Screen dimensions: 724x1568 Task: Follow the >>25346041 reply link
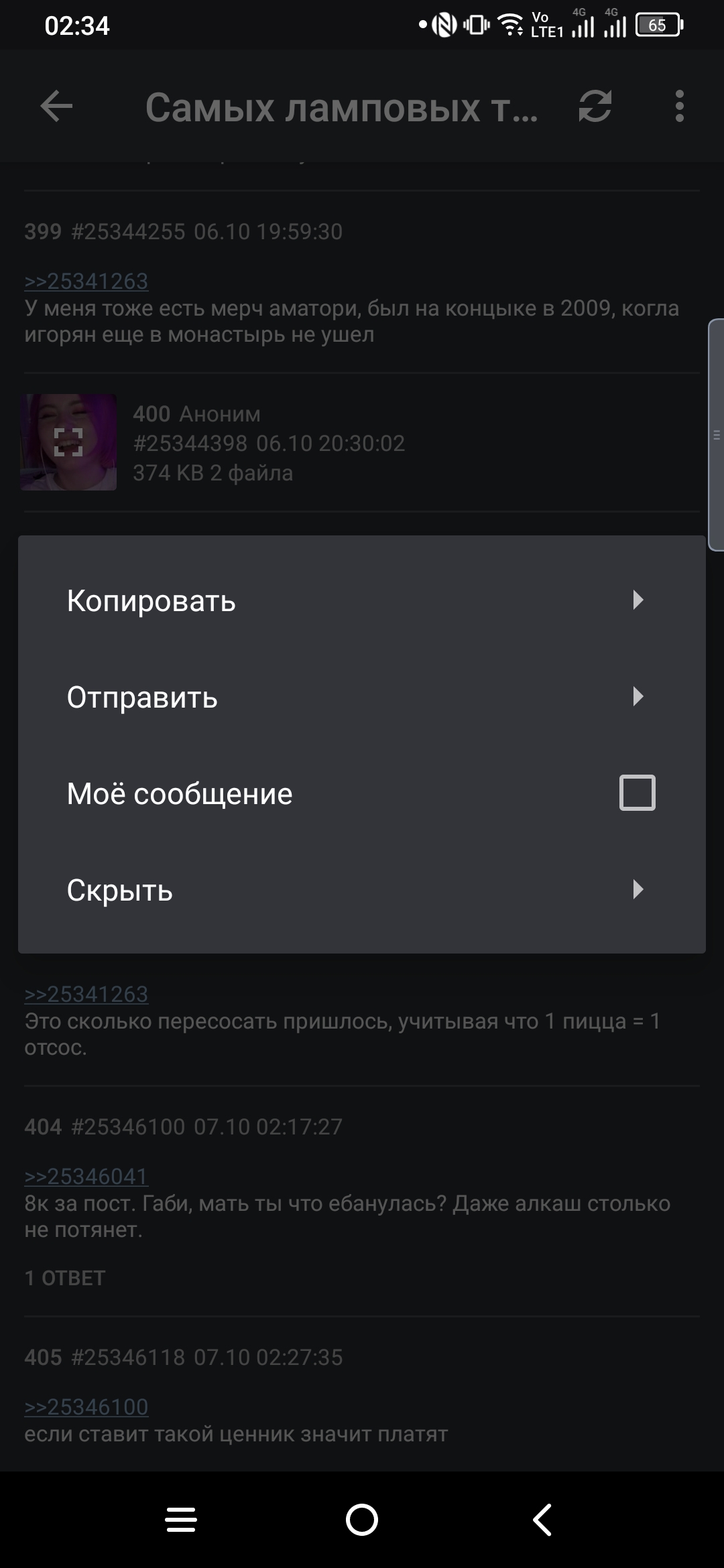click(x=86, y=1177)
